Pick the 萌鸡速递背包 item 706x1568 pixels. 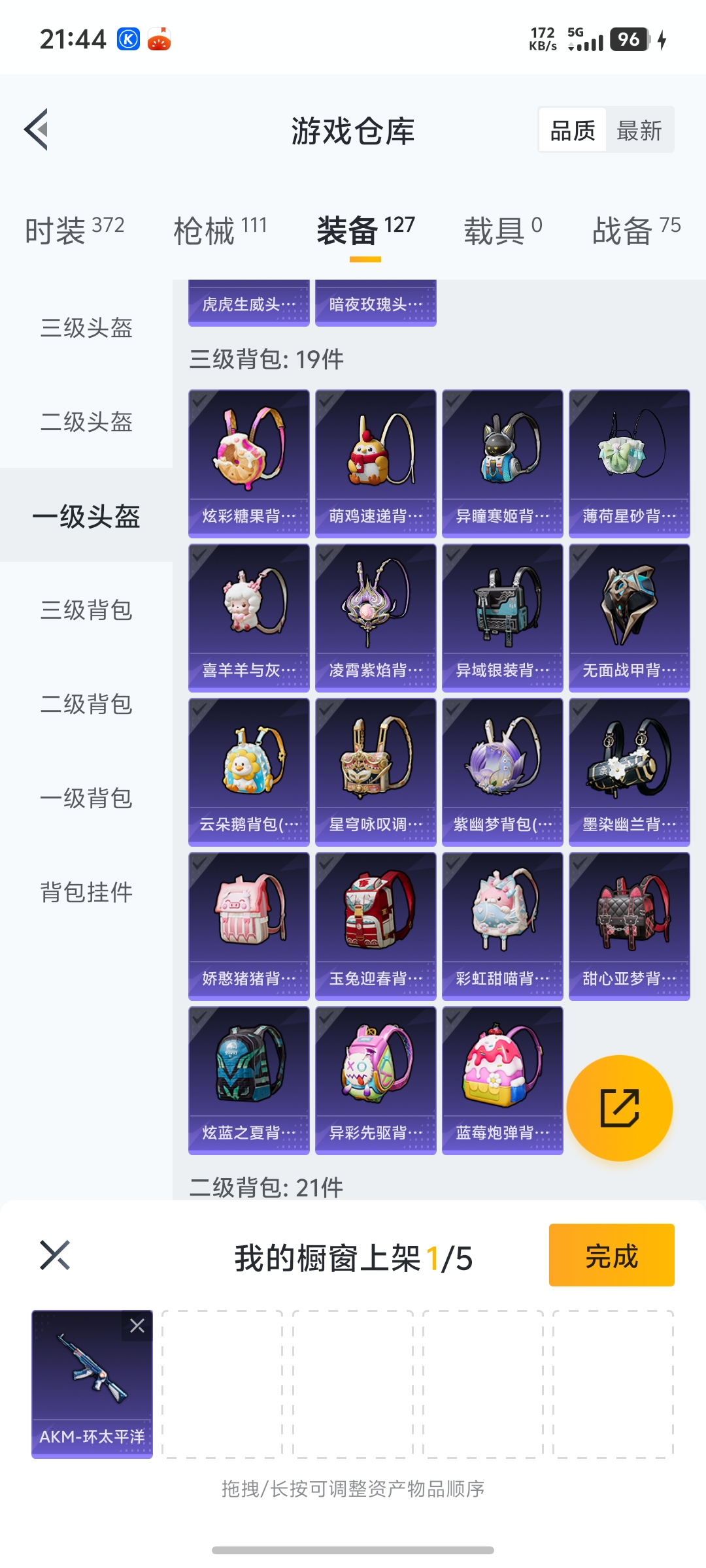[x=376, y=463]
